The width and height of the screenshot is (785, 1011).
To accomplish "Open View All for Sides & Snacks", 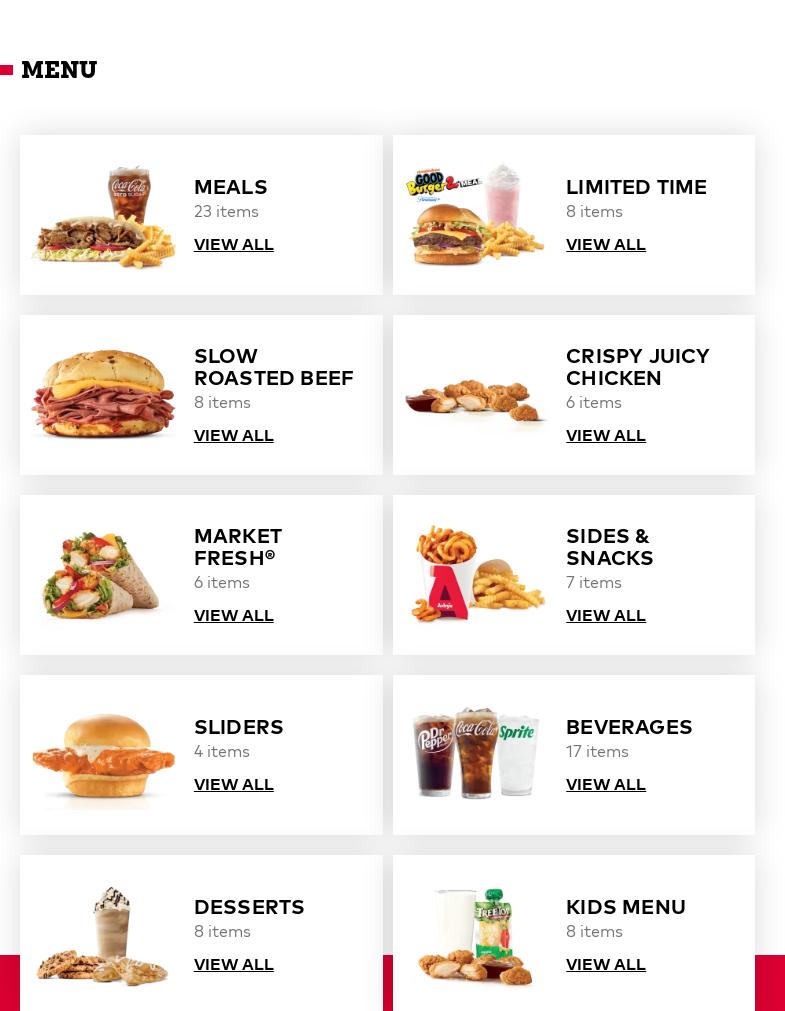I will coord(605,615).
